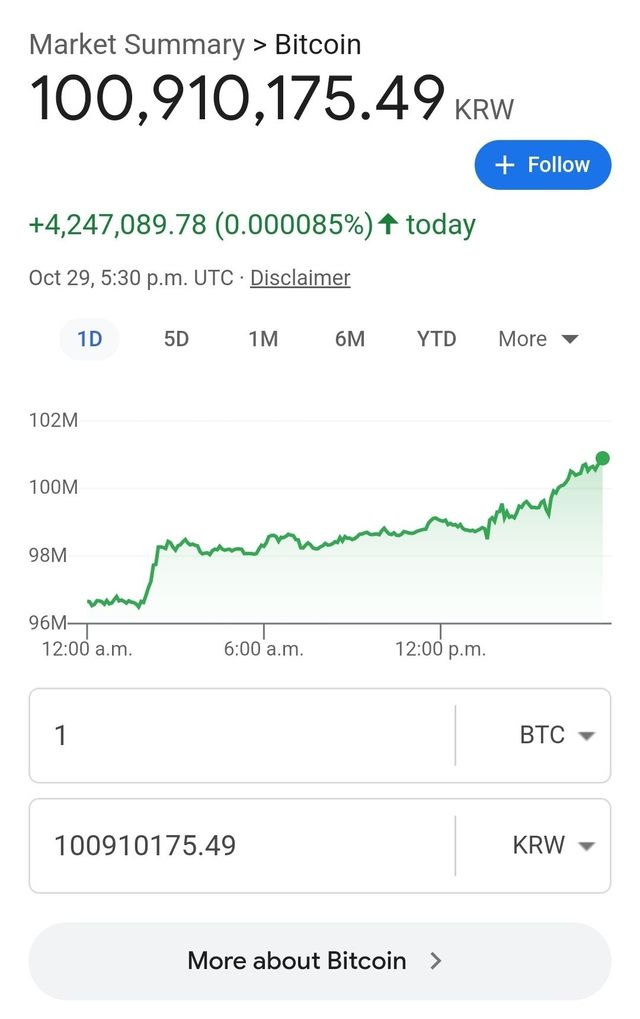Select the 1D chart range
Image resolution: width=640 pixels, height=1019 pixels.
coord(90,339)
